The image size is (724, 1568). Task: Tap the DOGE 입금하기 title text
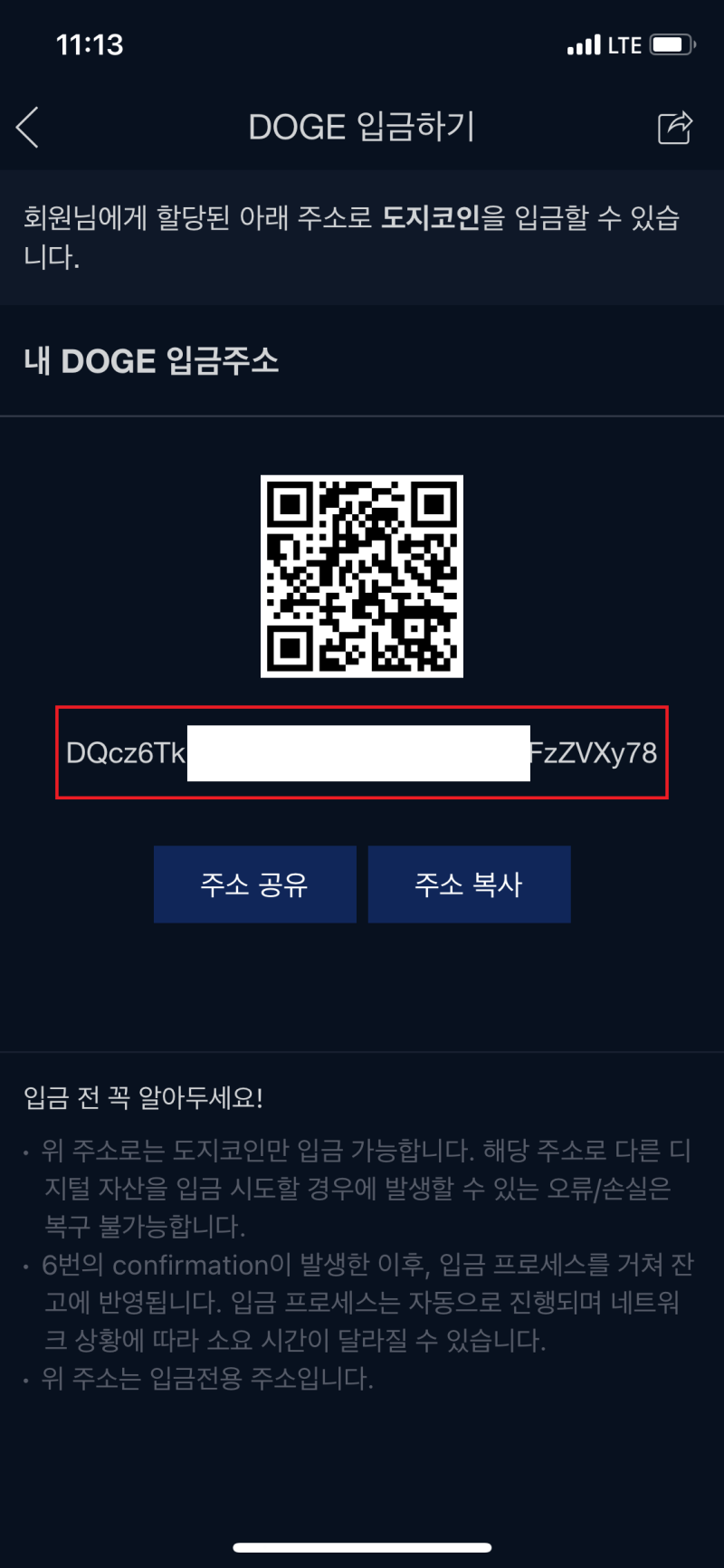tap(362, 127)
